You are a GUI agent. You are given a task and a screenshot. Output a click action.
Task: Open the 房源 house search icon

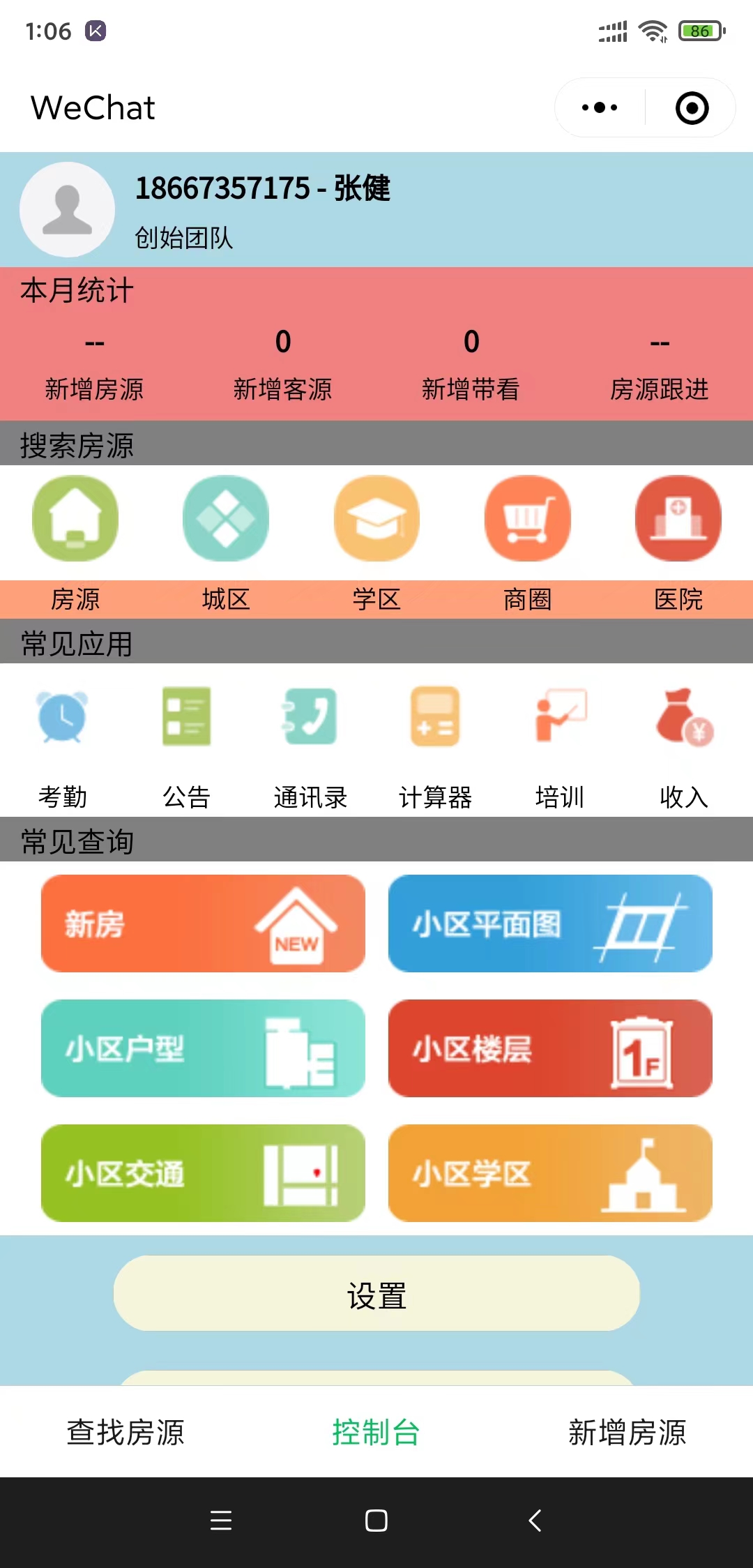click(x=75, y=518)
